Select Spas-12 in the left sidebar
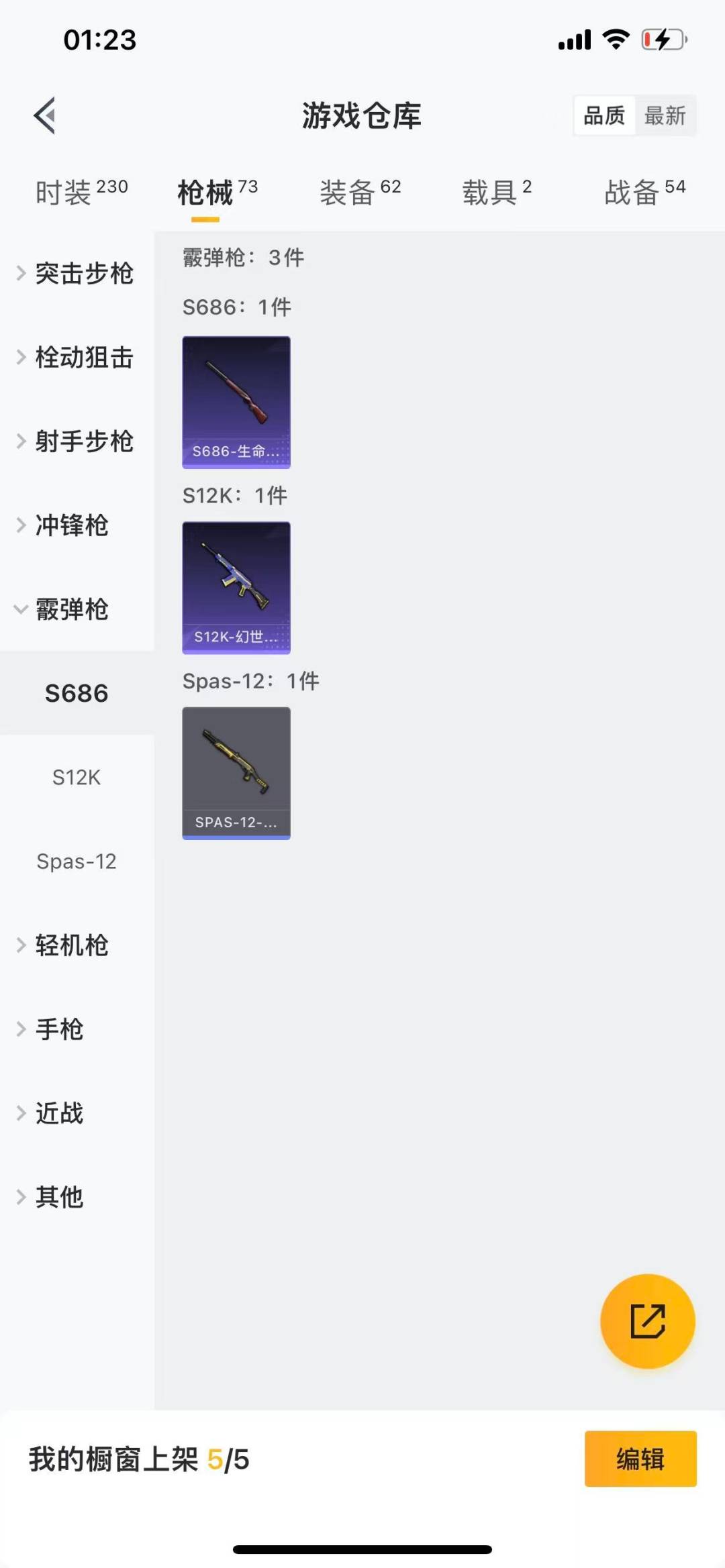The height and width of the screenshot is (1568, 725). [77, 861]
